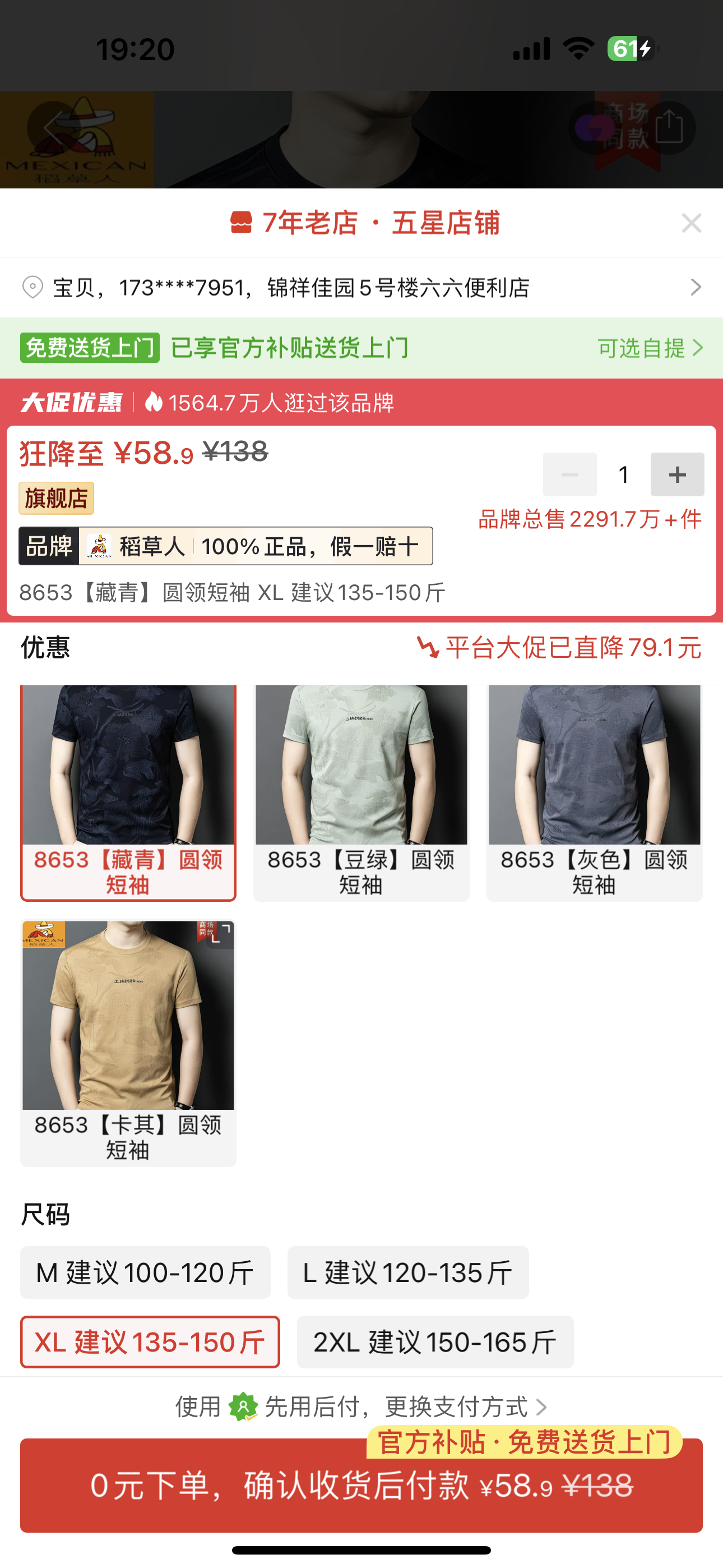The width and height of the screenshot is (723, 1568).
Task: Choose size L 建议120-135斤
Action: [408, 1272]
